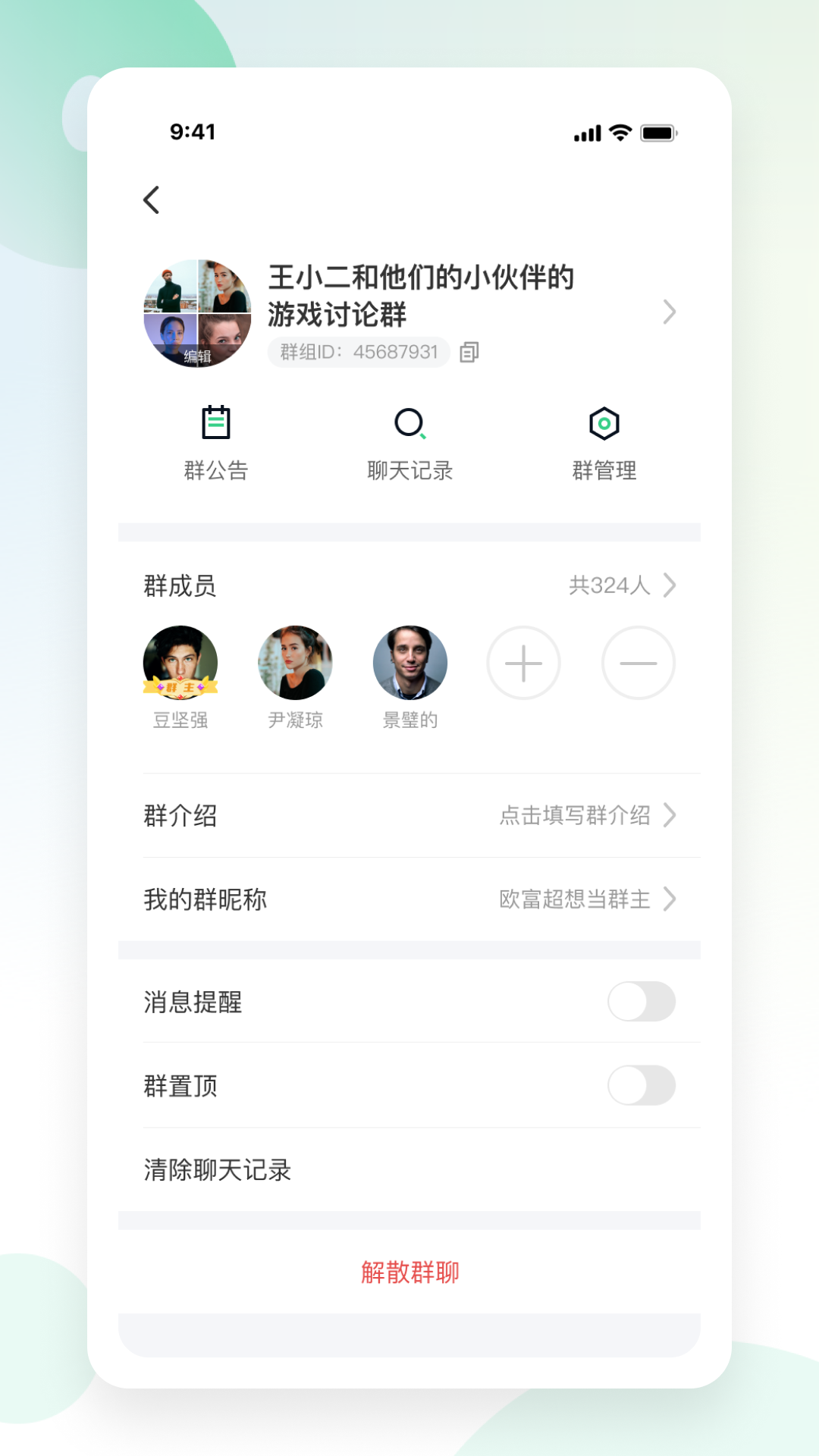Expand group name details with chevron
This screenshot has height=1456, width=819.
coord(668,312)
